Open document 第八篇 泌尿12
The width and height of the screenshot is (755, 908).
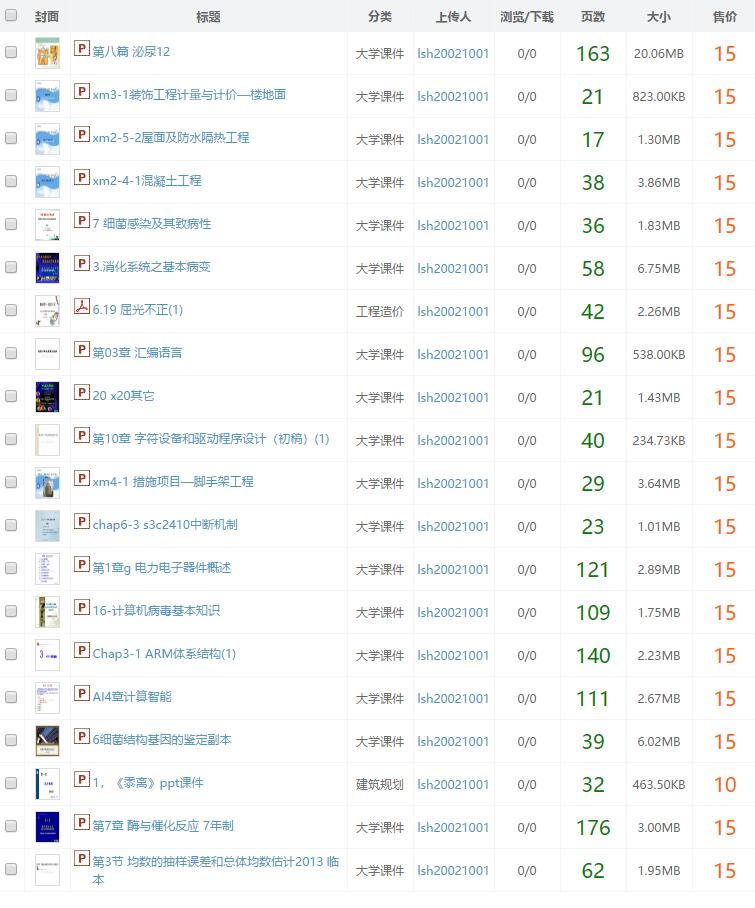pyautogui.click(x=131, y=52)
